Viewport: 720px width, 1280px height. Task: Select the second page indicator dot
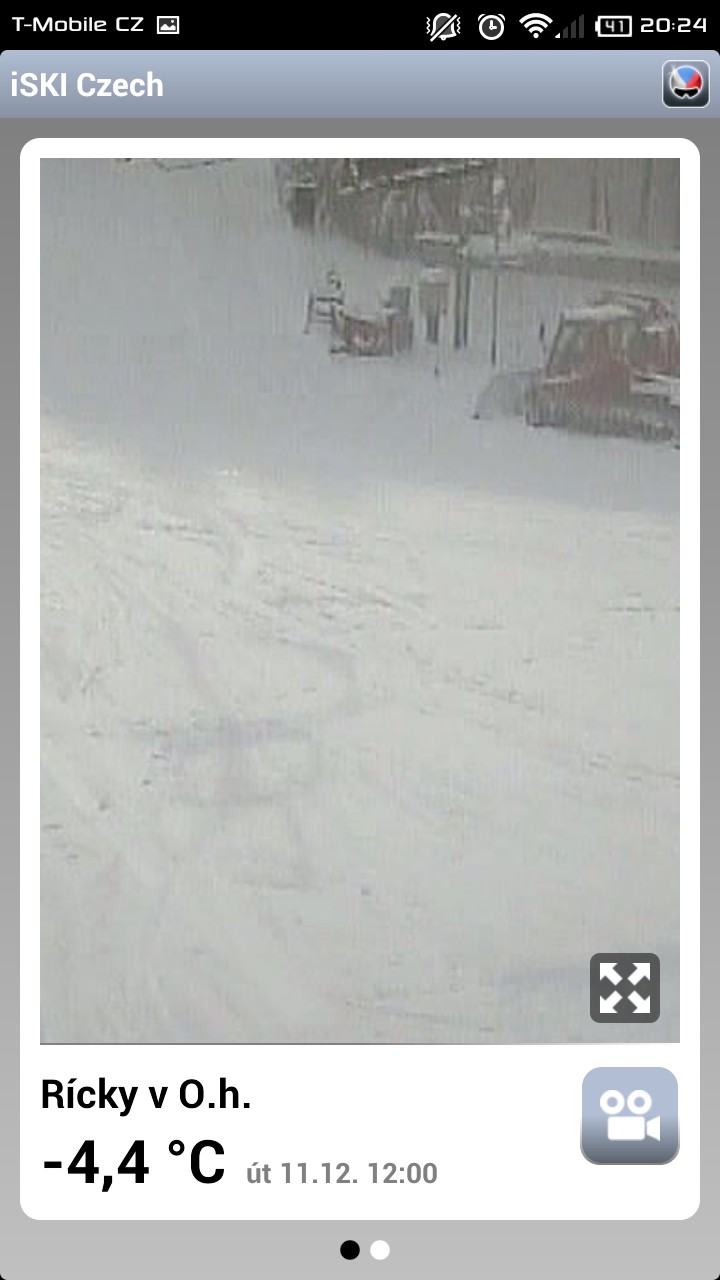click(x=380, y=1250)
